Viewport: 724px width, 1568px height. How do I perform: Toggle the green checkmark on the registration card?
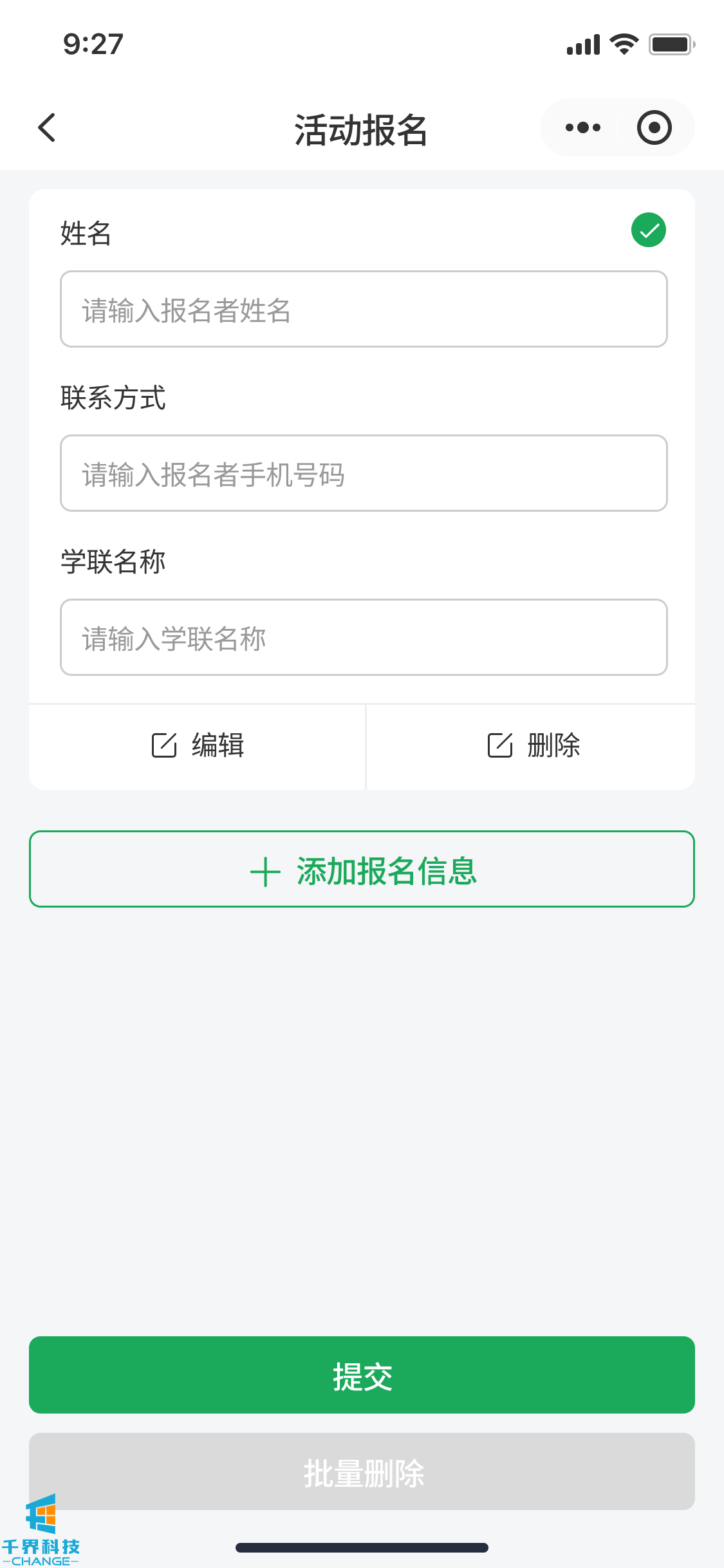(648, 230)
